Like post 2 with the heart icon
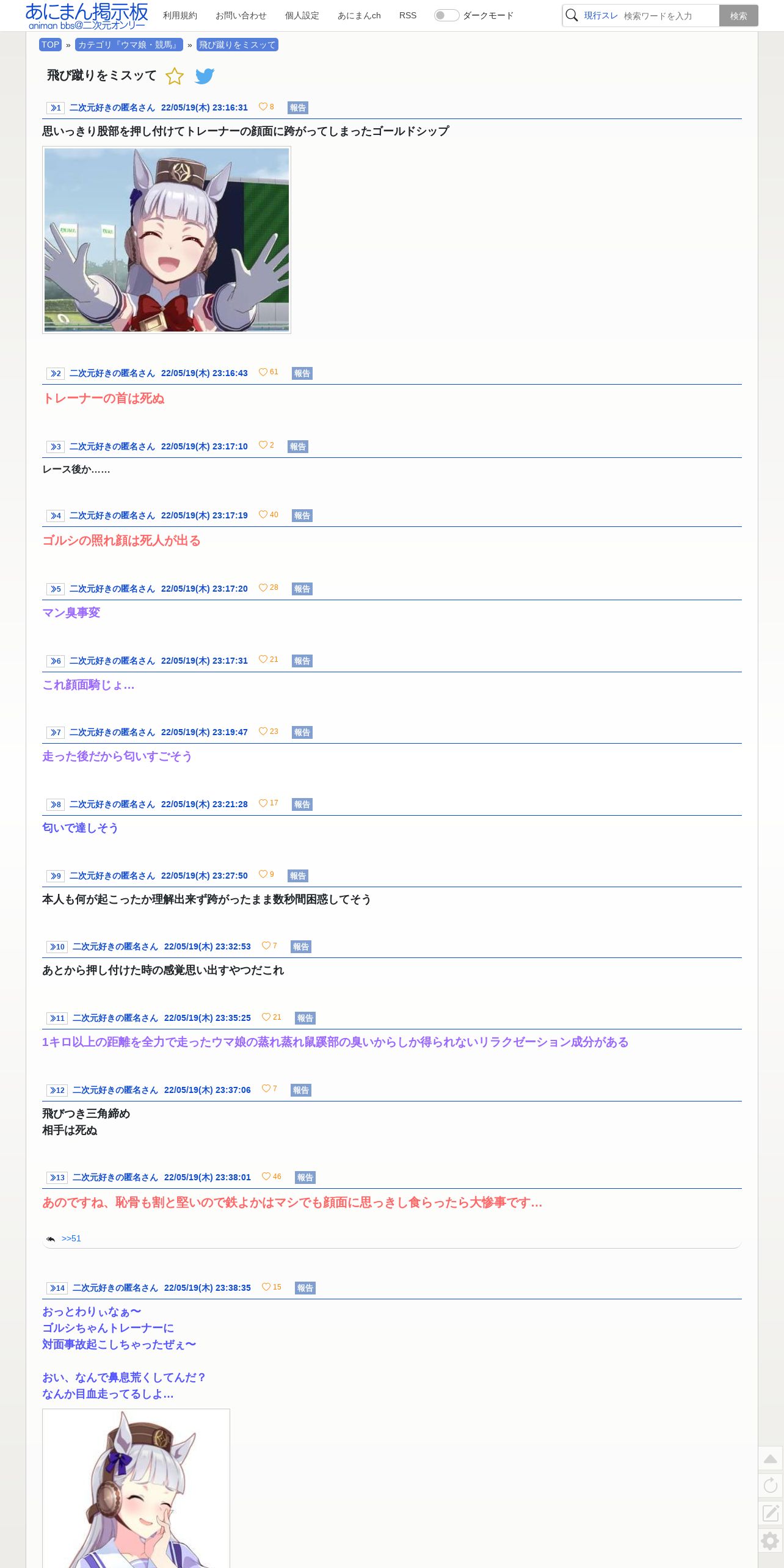This screenshot has height=1568, width=784. click(x=263, y=372)
